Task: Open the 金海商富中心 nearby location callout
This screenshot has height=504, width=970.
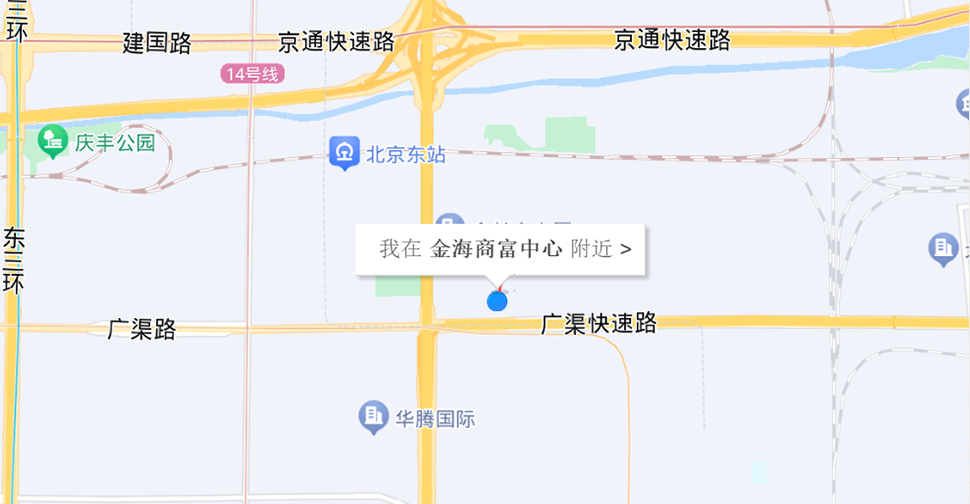Action: tap(503, 249)
